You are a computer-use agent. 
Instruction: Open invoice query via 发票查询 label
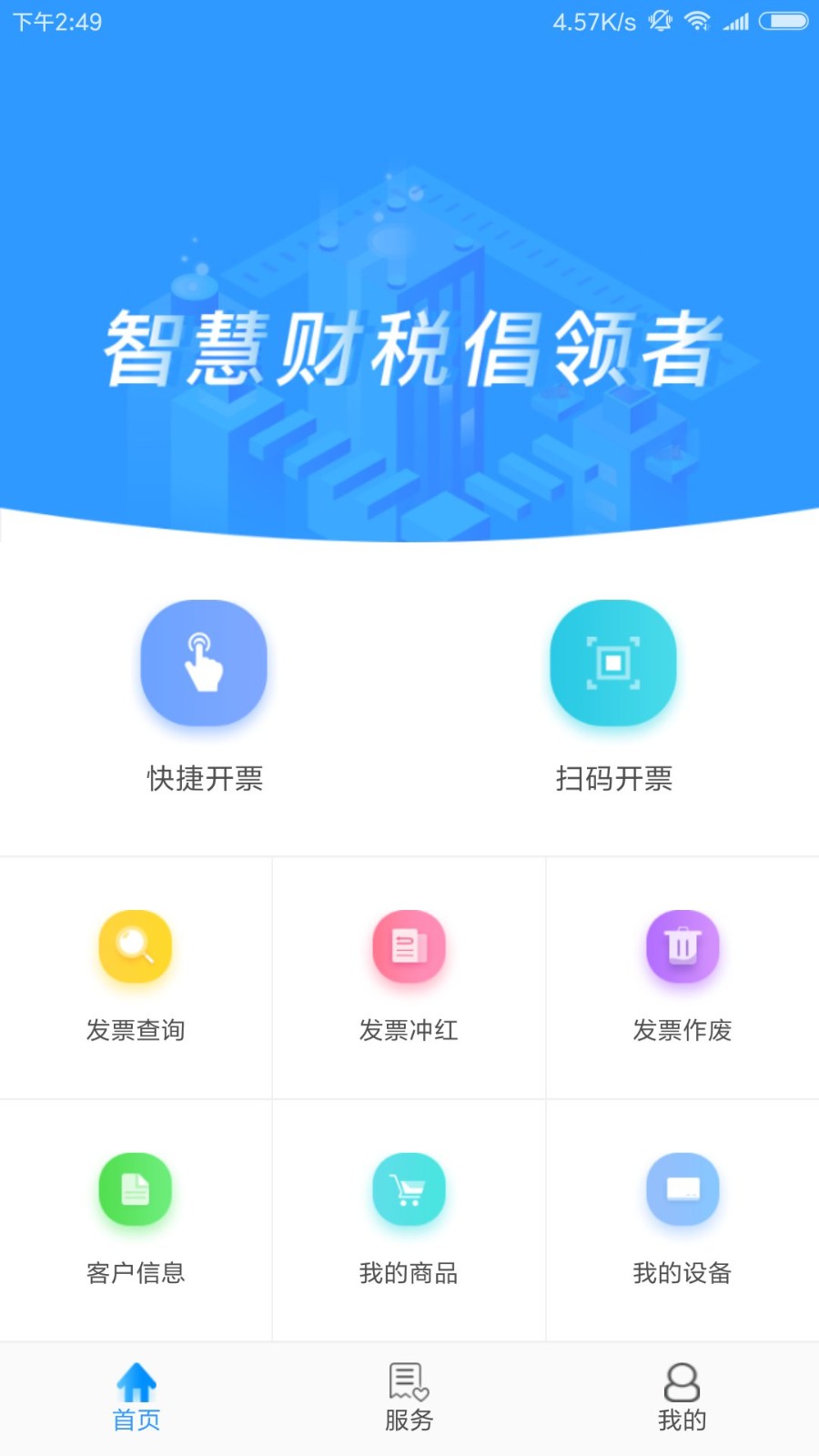click(135, 1030)
